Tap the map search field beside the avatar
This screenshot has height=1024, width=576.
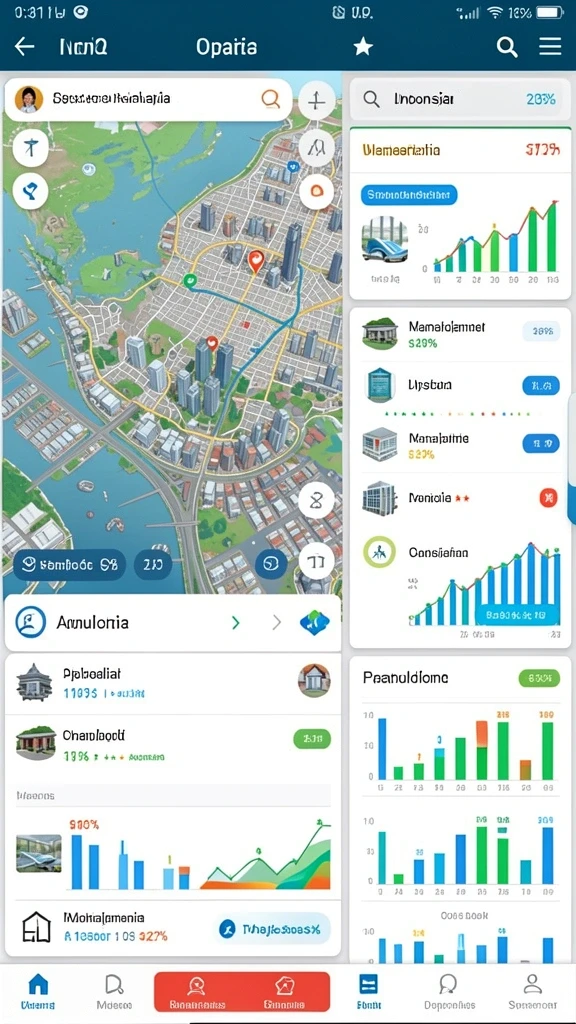pos(148,99)
